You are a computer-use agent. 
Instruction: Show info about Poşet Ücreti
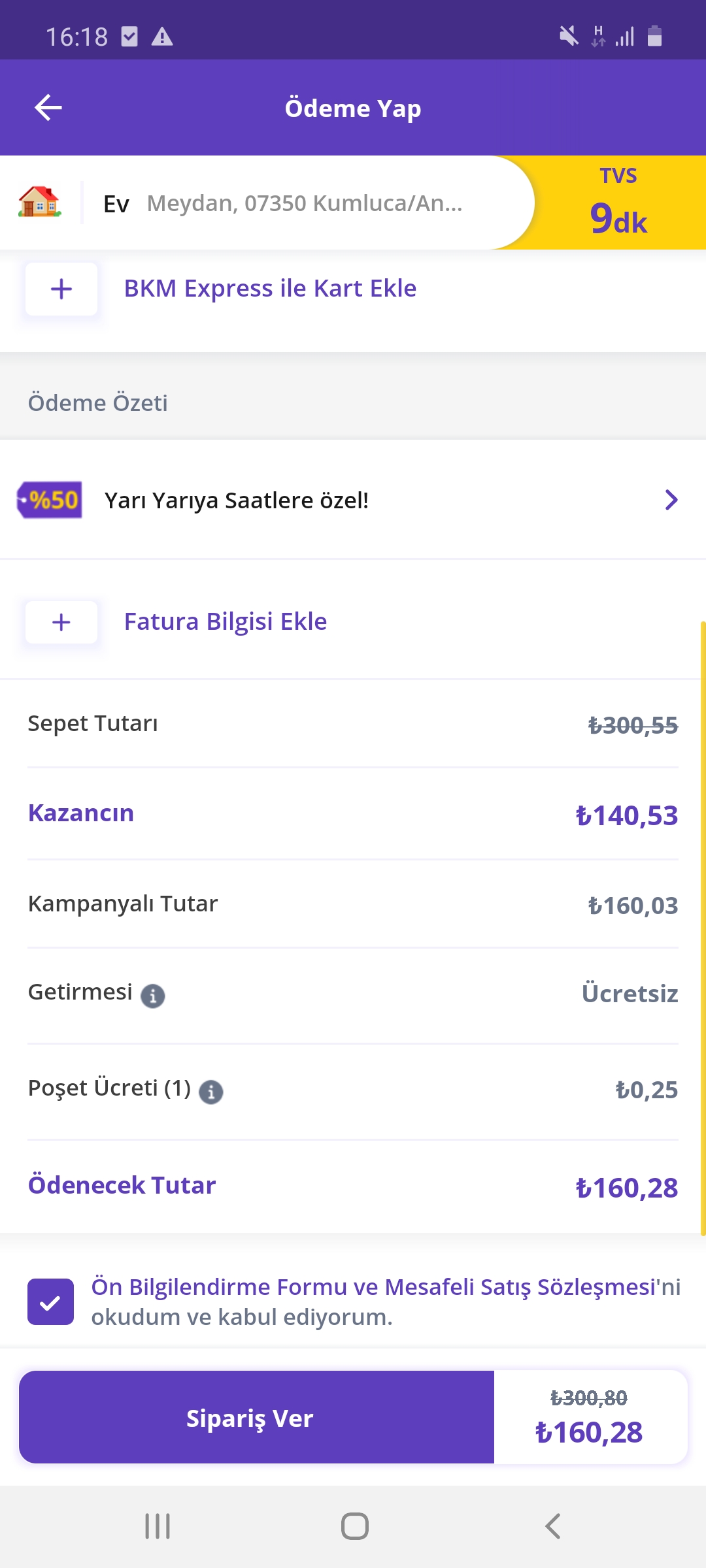pyautogui.click(x=210, y=1092)
